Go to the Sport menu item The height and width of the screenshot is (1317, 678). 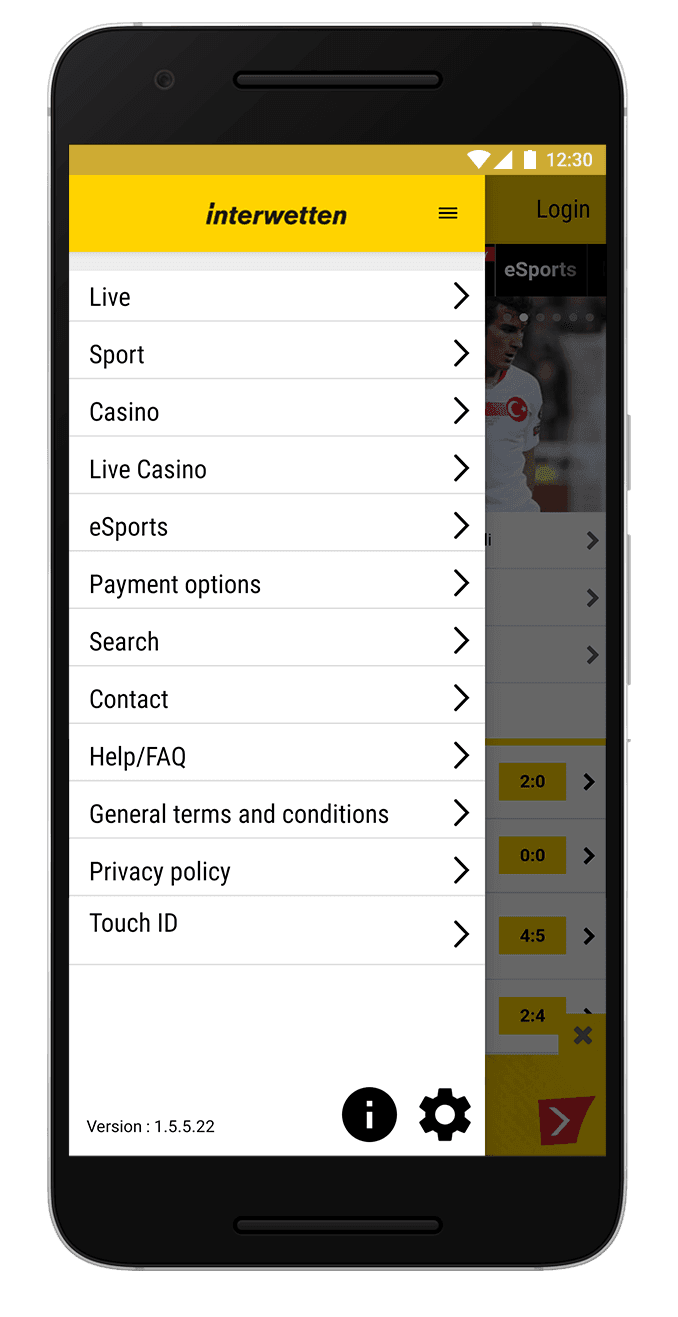(276, 354)
